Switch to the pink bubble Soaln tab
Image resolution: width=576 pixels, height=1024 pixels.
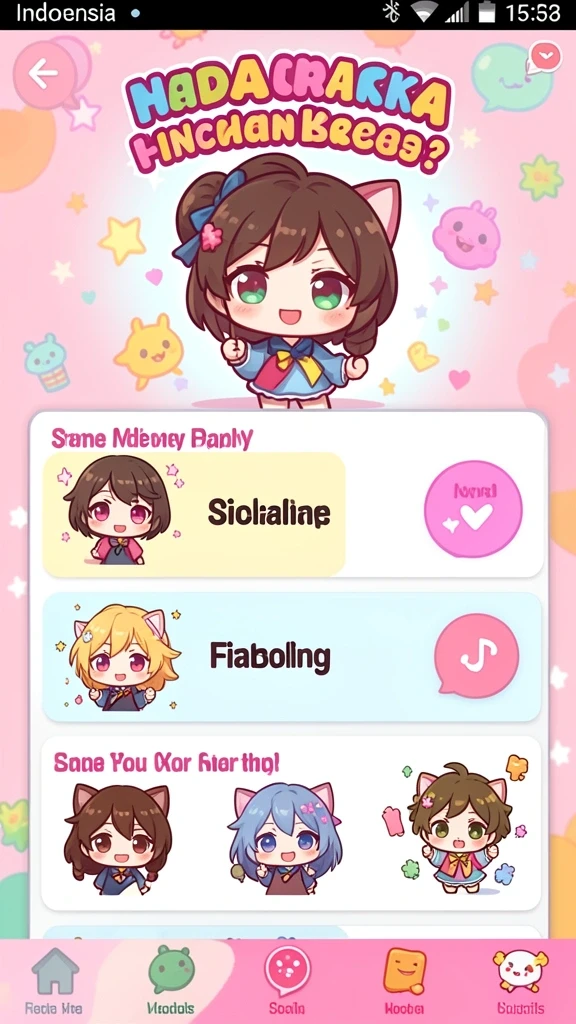[x=287, y=982]
